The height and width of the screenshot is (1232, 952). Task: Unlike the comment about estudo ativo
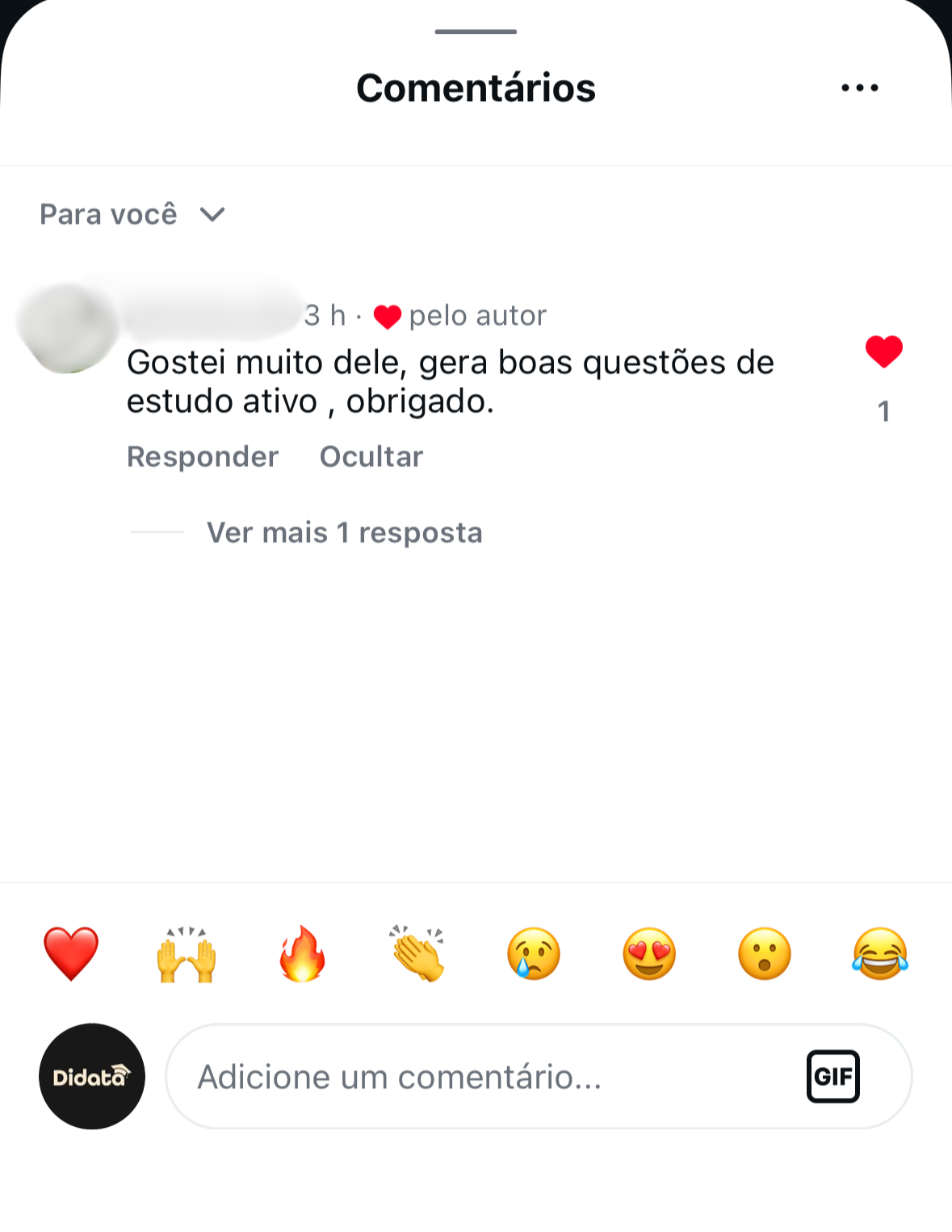point(883,352)
